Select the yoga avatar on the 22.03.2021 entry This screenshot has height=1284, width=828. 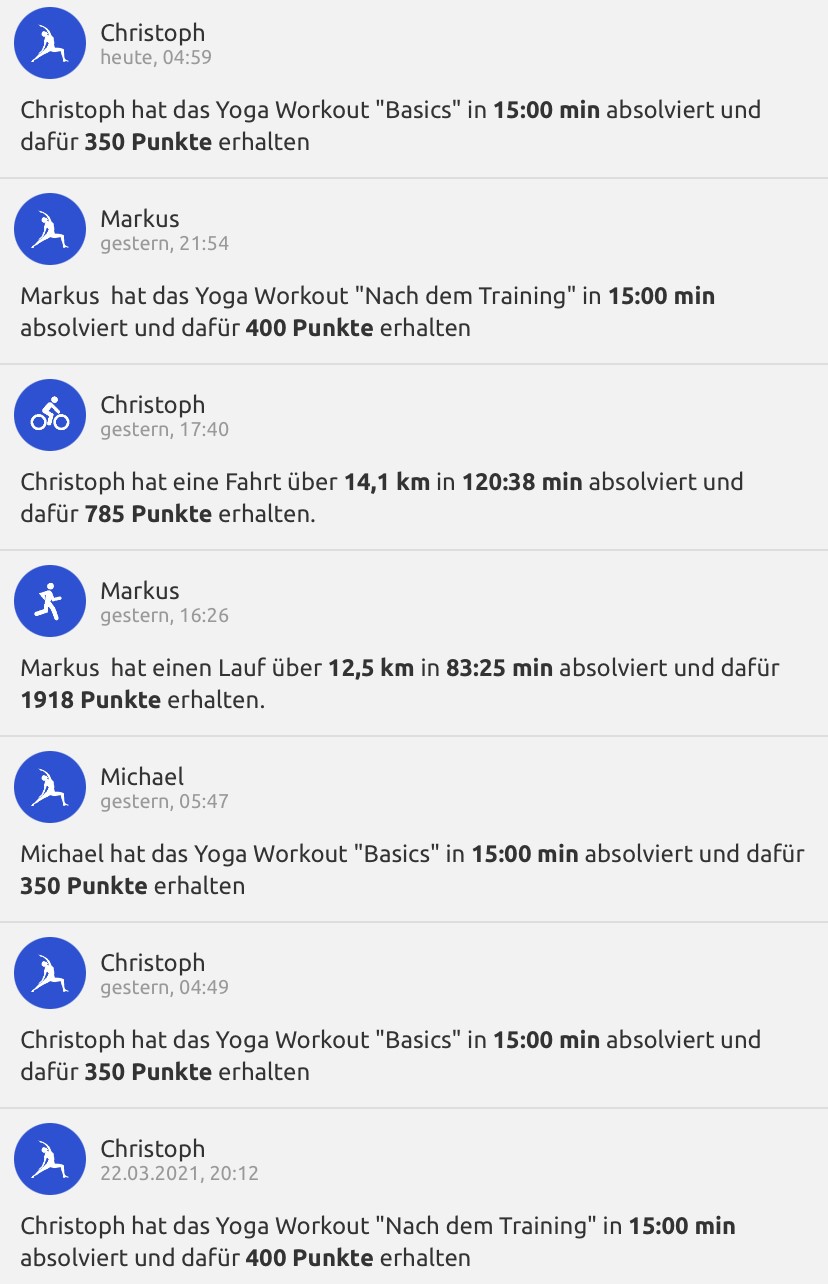click(x=49, y=1159)
